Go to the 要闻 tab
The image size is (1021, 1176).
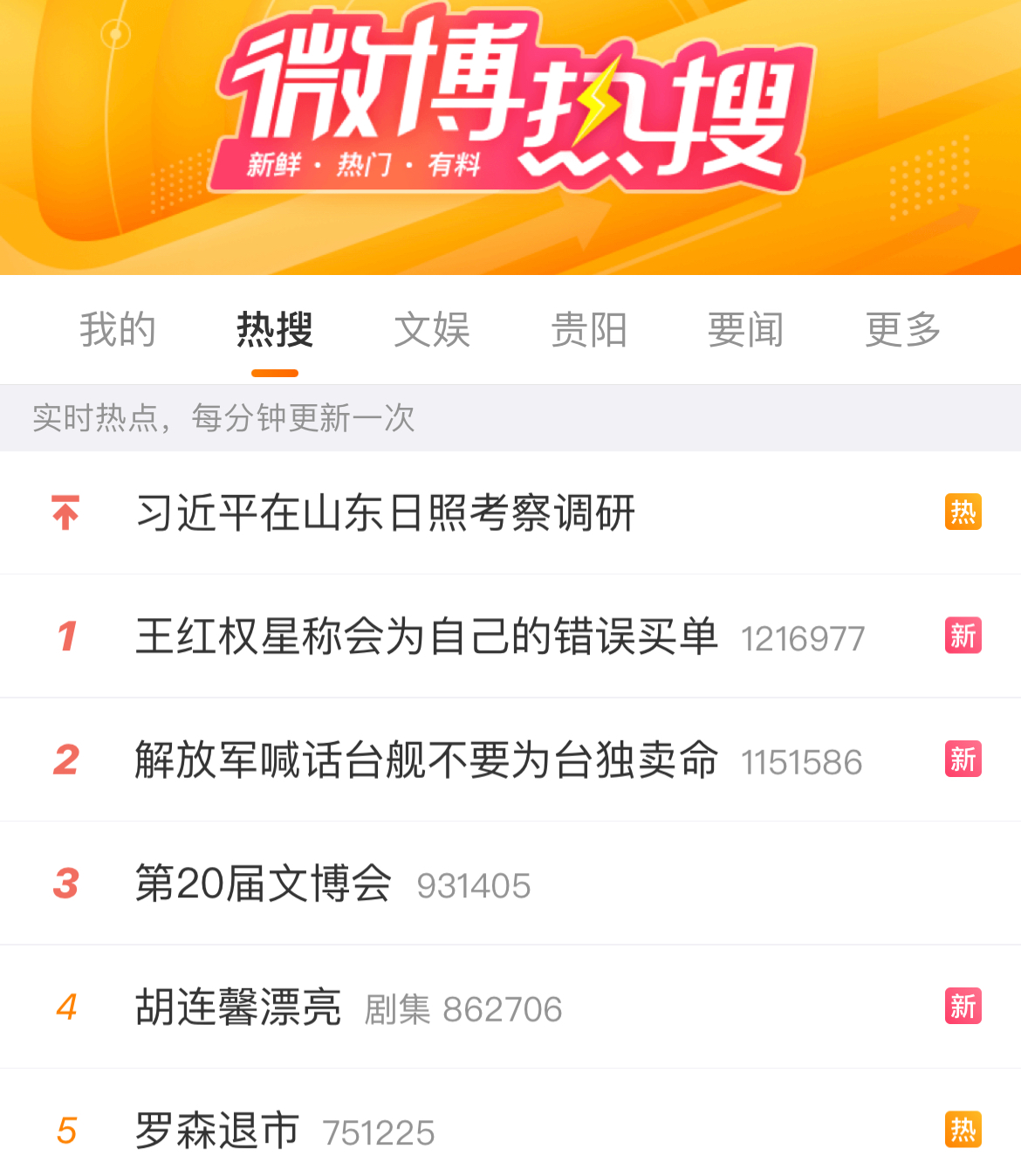[x=745, y=330]
